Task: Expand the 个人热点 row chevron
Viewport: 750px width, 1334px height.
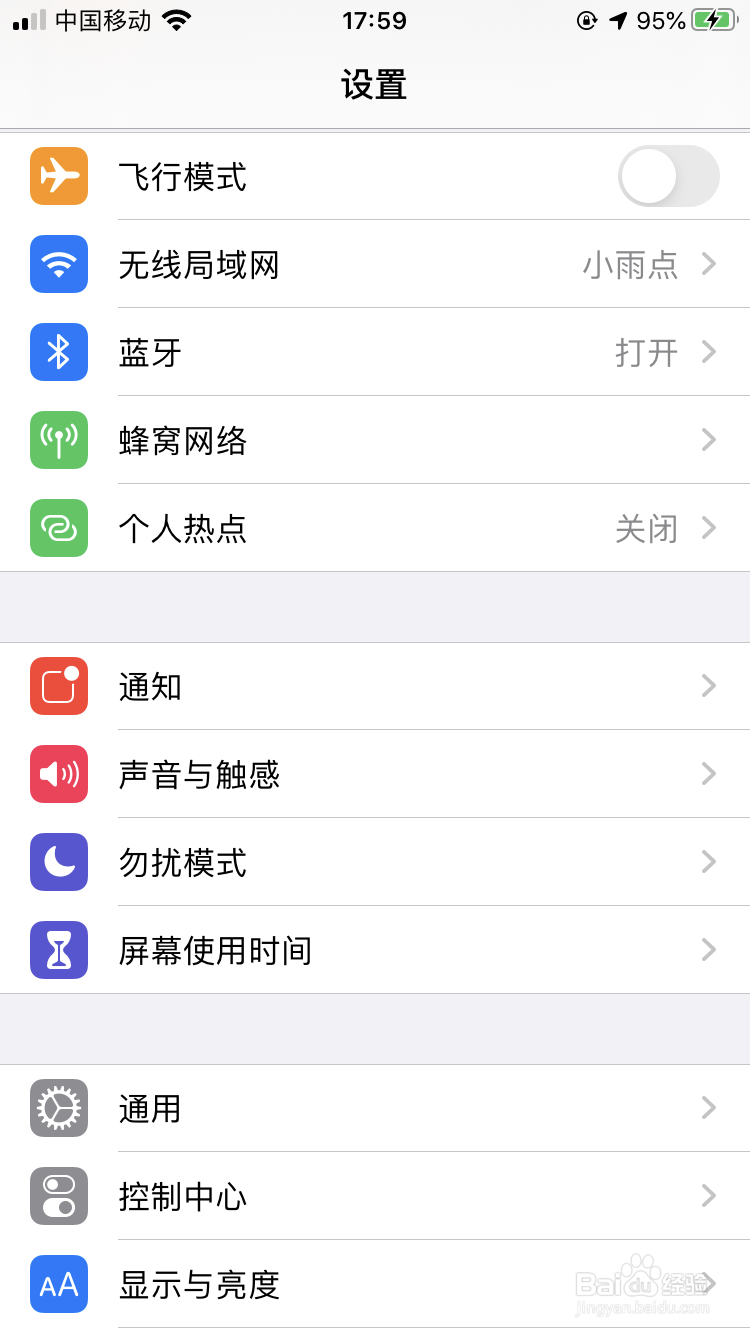Action: coord(708,528)
